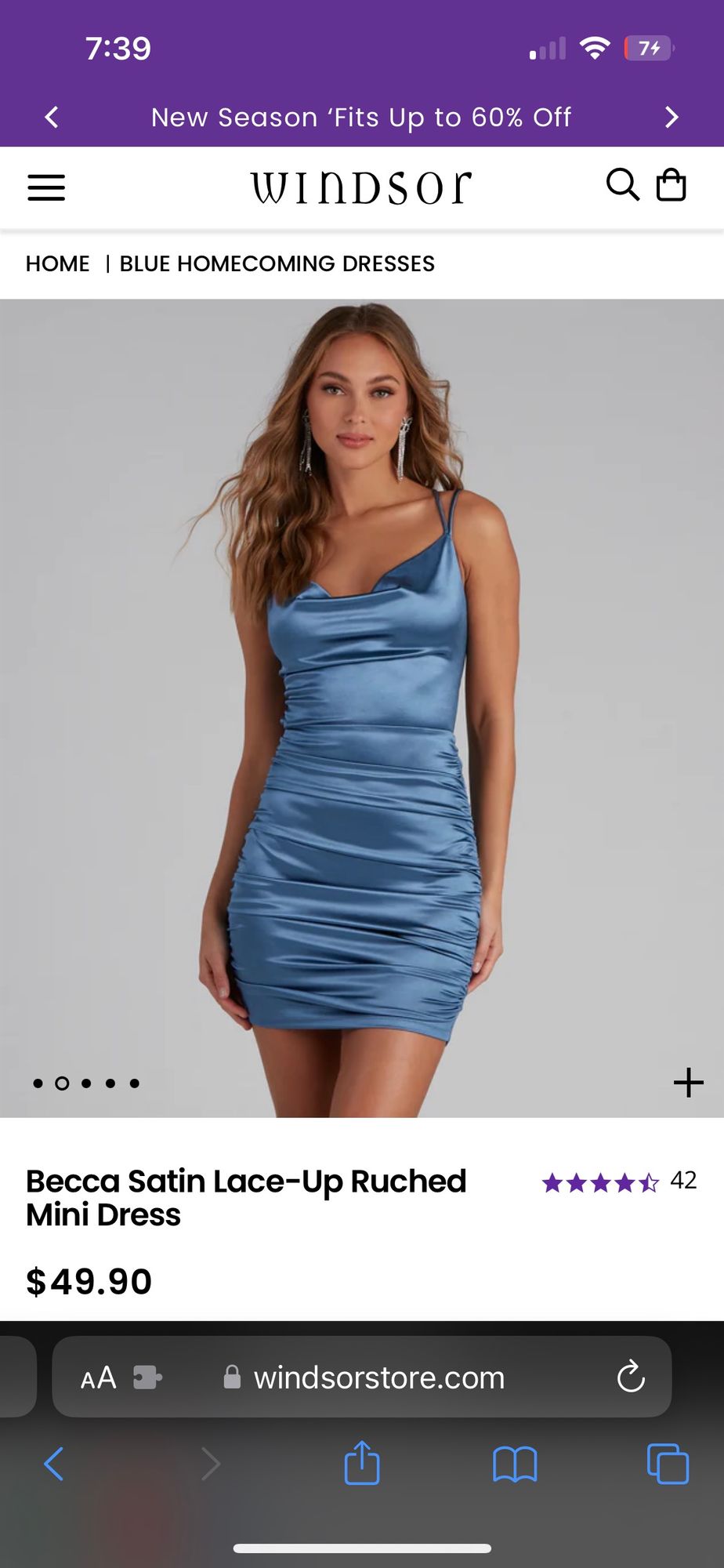The image size is (724, 1568).
Task: Show next promo banner message
Action: (x=672, y=118)
